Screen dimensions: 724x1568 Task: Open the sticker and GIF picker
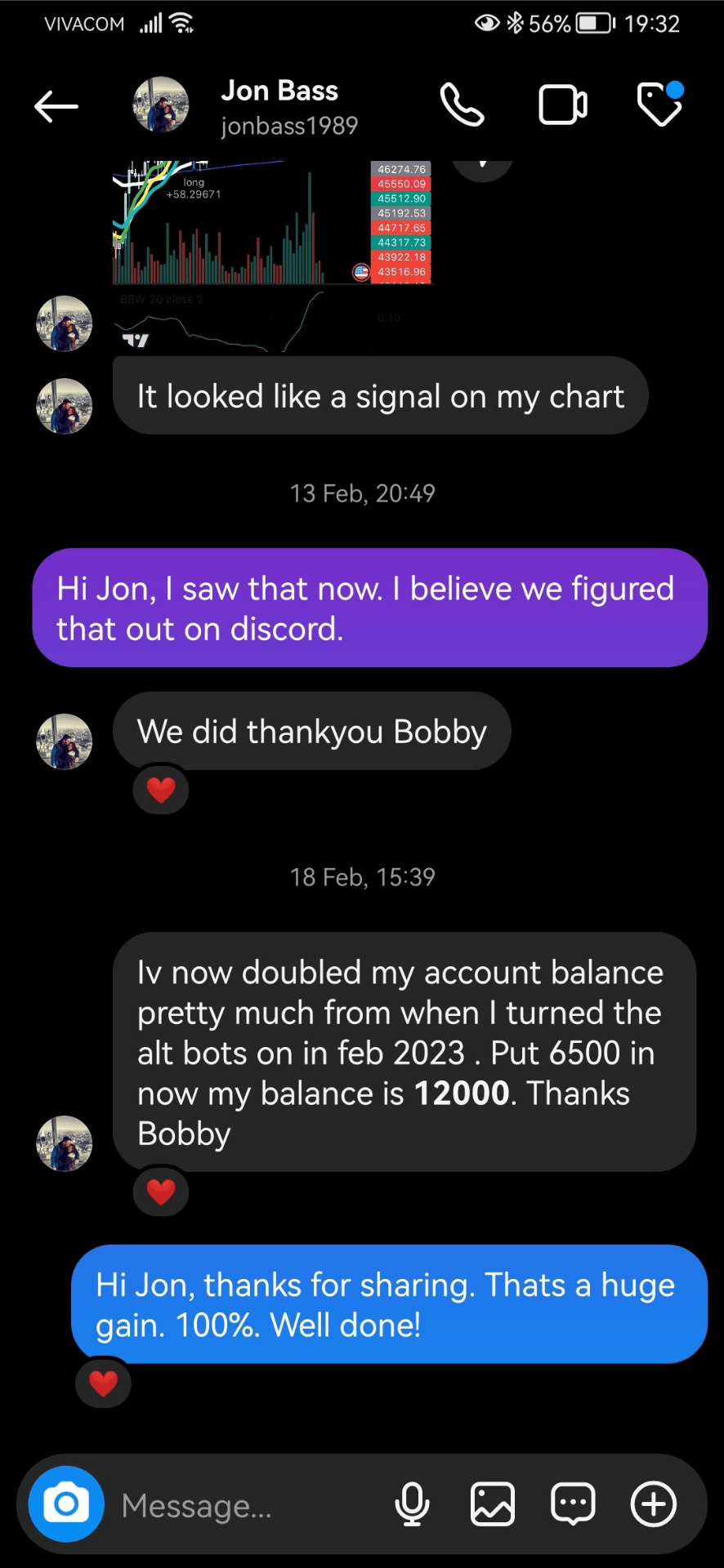click(573, 1503)
